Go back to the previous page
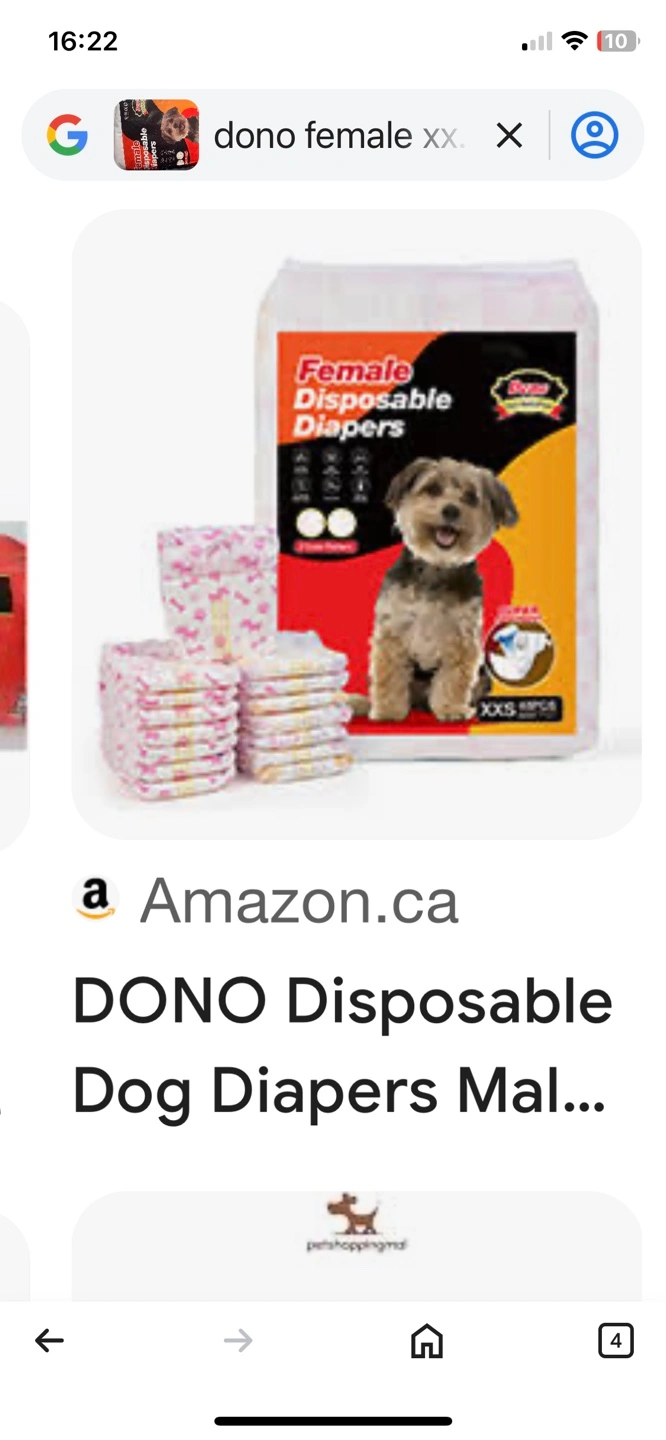Screen dimensions: 666x1440 [49, 1341]
